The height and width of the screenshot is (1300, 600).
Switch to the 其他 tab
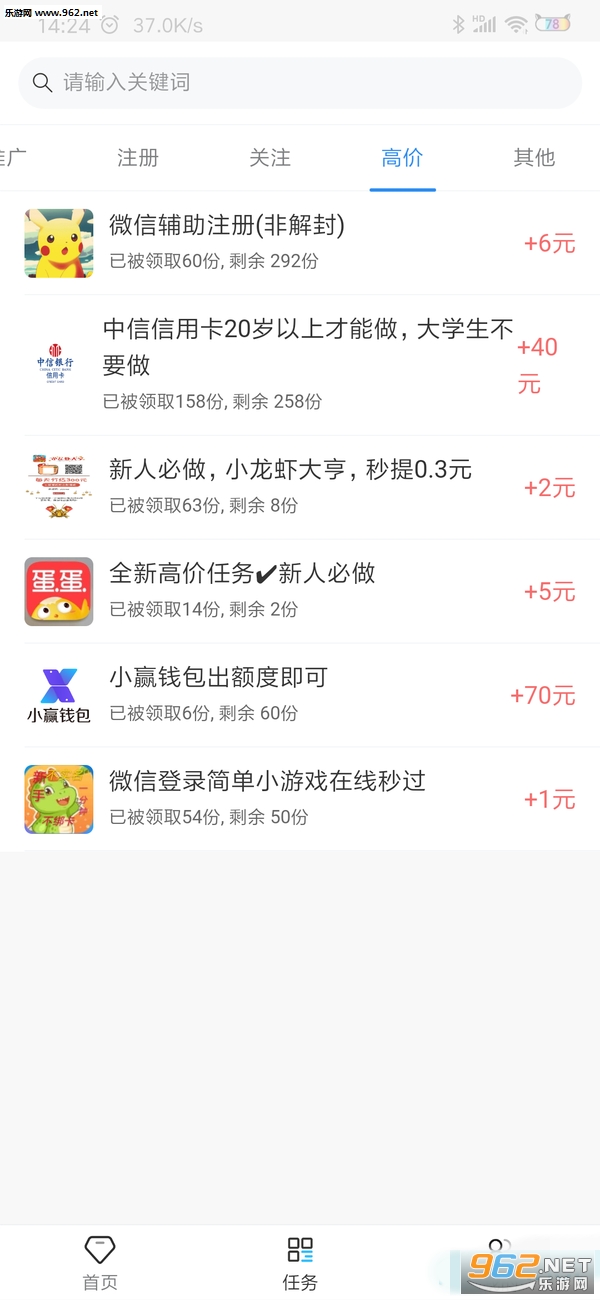(x=534, y=158)
